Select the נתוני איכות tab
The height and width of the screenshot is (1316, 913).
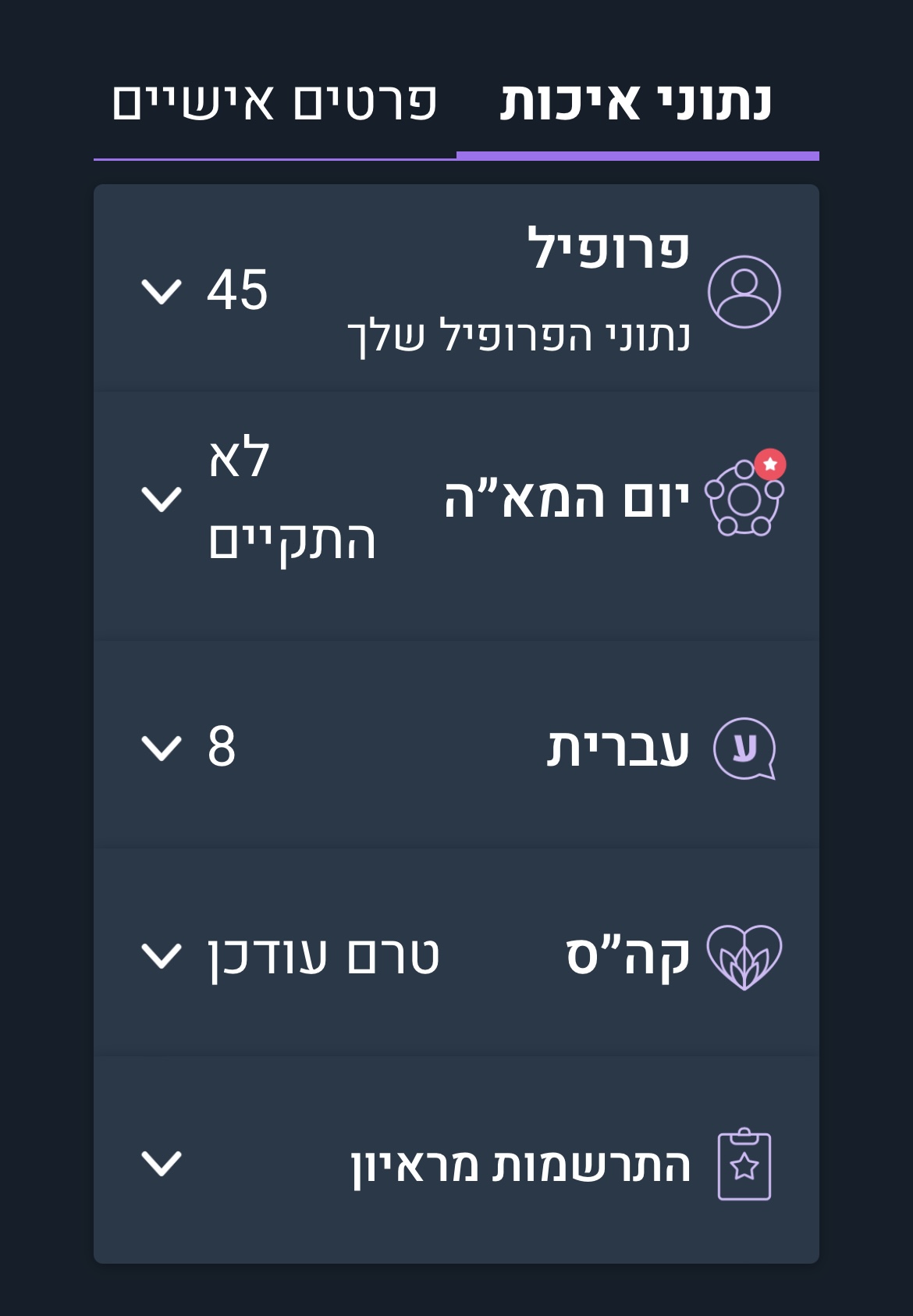click(638, 104)
